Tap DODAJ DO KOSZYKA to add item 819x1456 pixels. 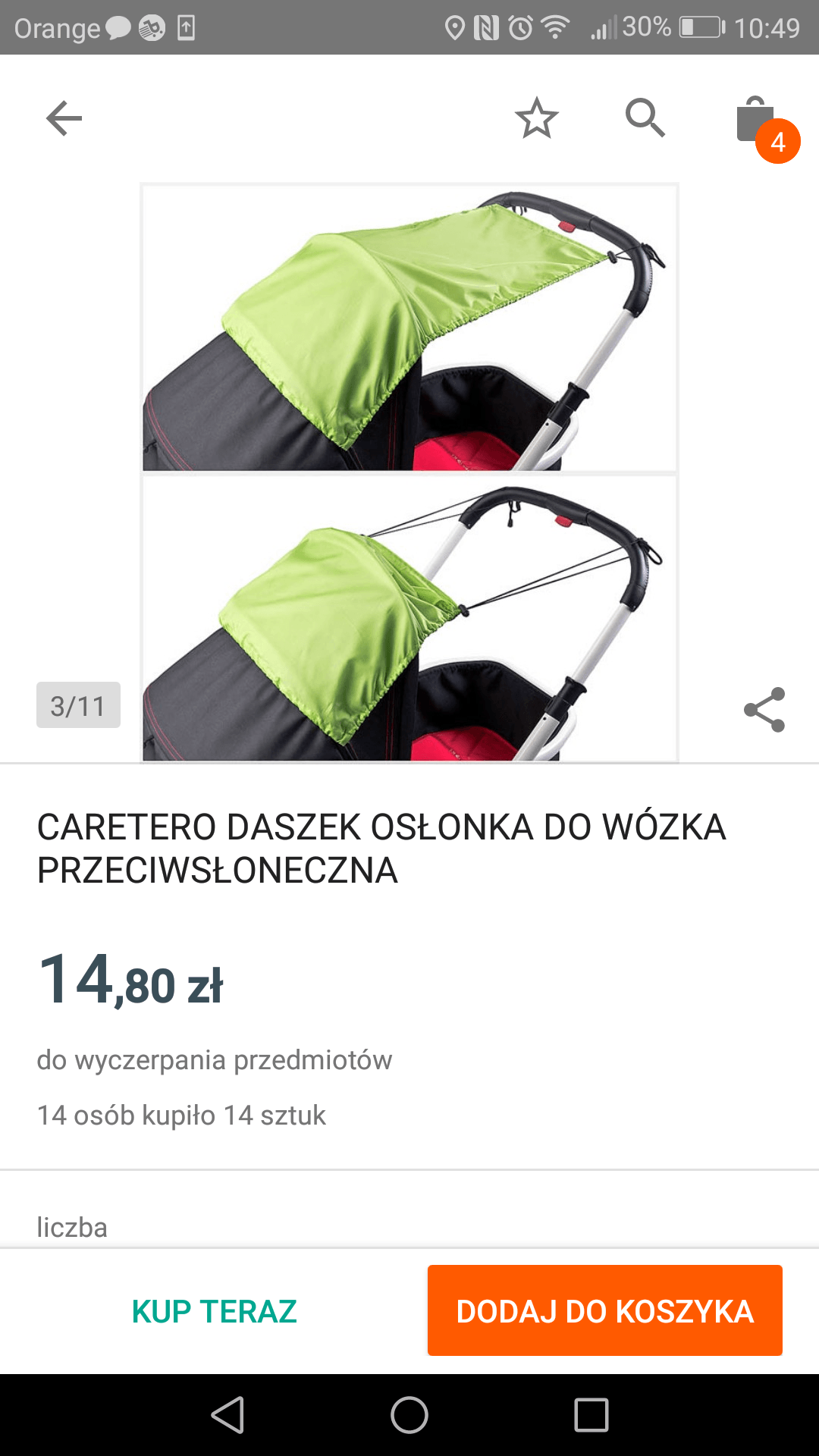point(604,1311)
